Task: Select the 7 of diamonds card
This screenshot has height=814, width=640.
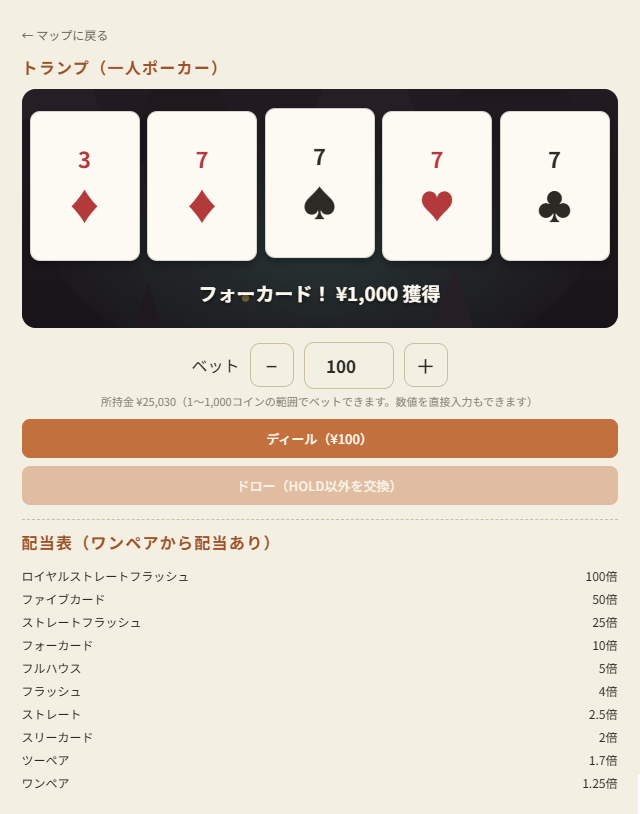Action: coord(202,186)
